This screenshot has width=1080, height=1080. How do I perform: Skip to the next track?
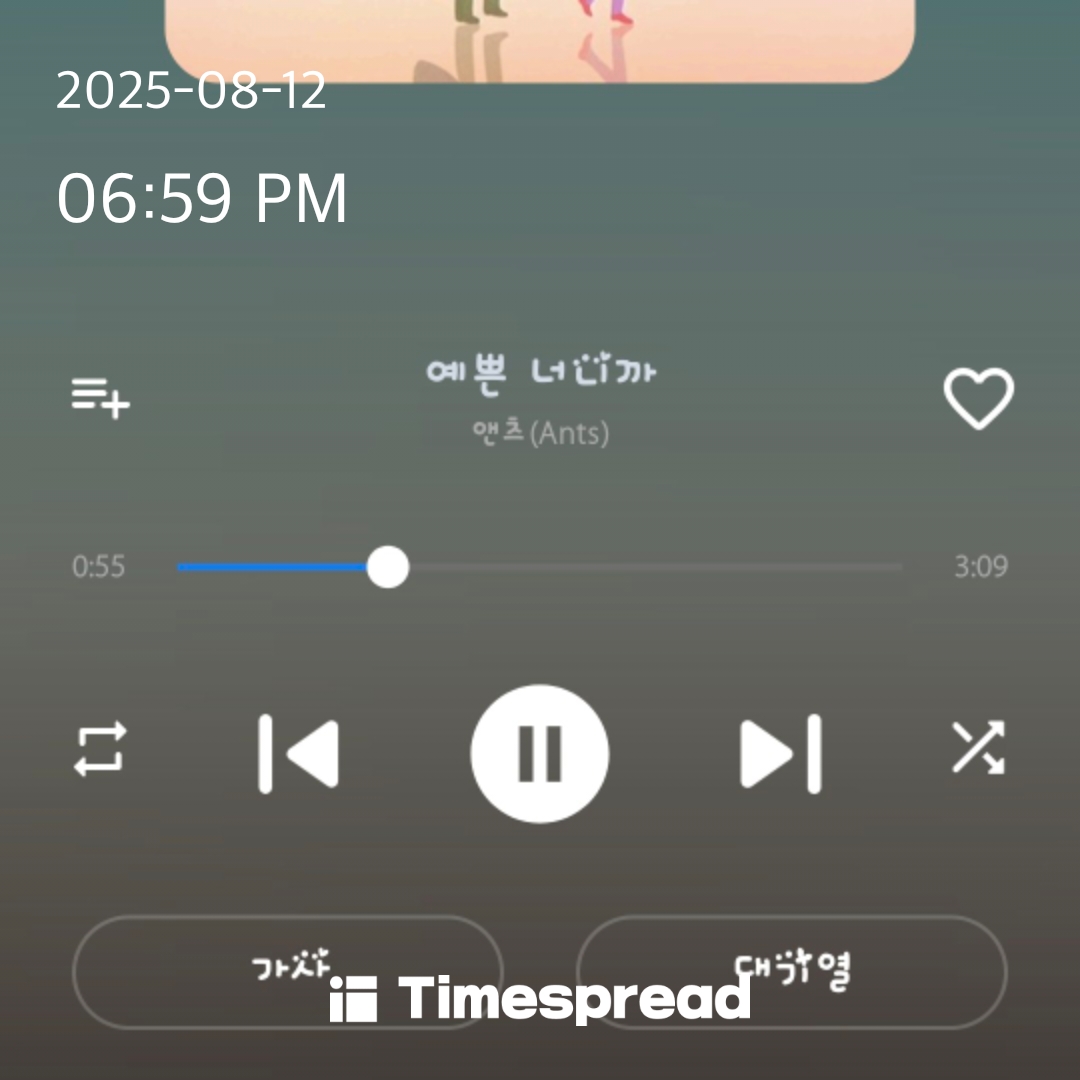781,753
